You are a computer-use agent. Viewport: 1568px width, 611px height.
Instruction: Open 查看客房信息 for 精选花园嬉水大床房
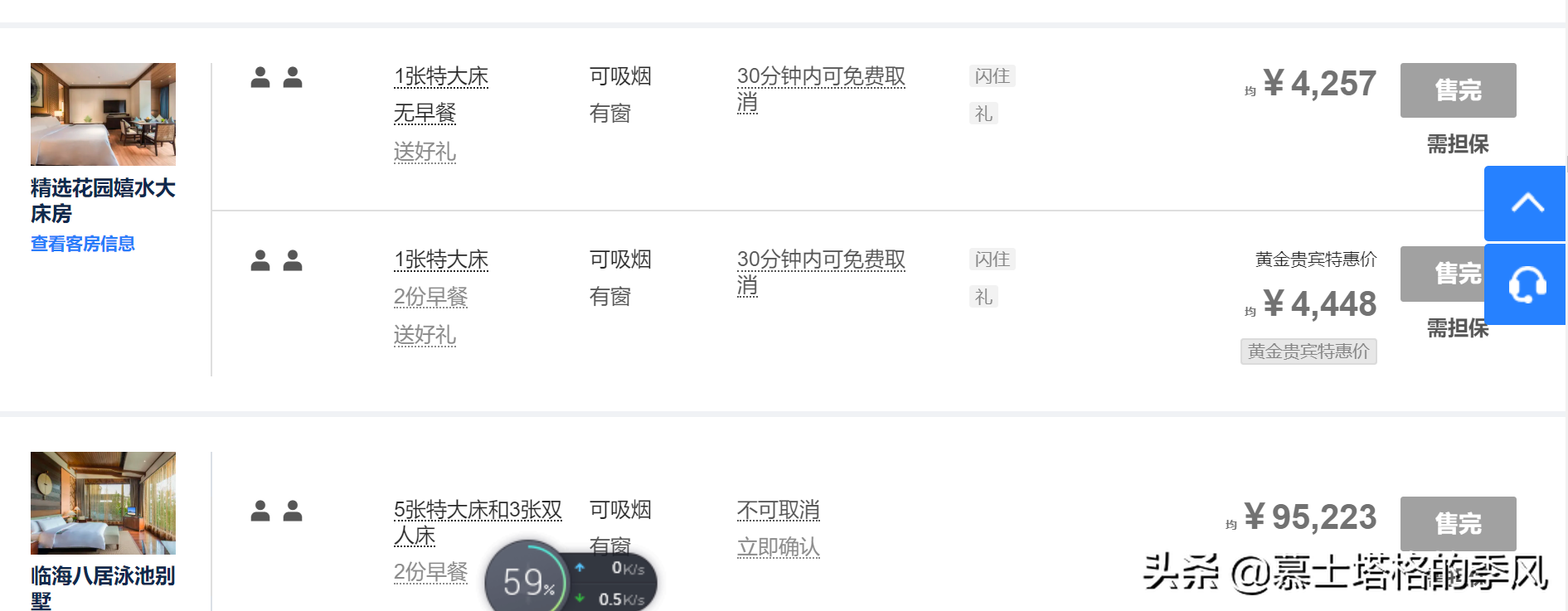82,244
